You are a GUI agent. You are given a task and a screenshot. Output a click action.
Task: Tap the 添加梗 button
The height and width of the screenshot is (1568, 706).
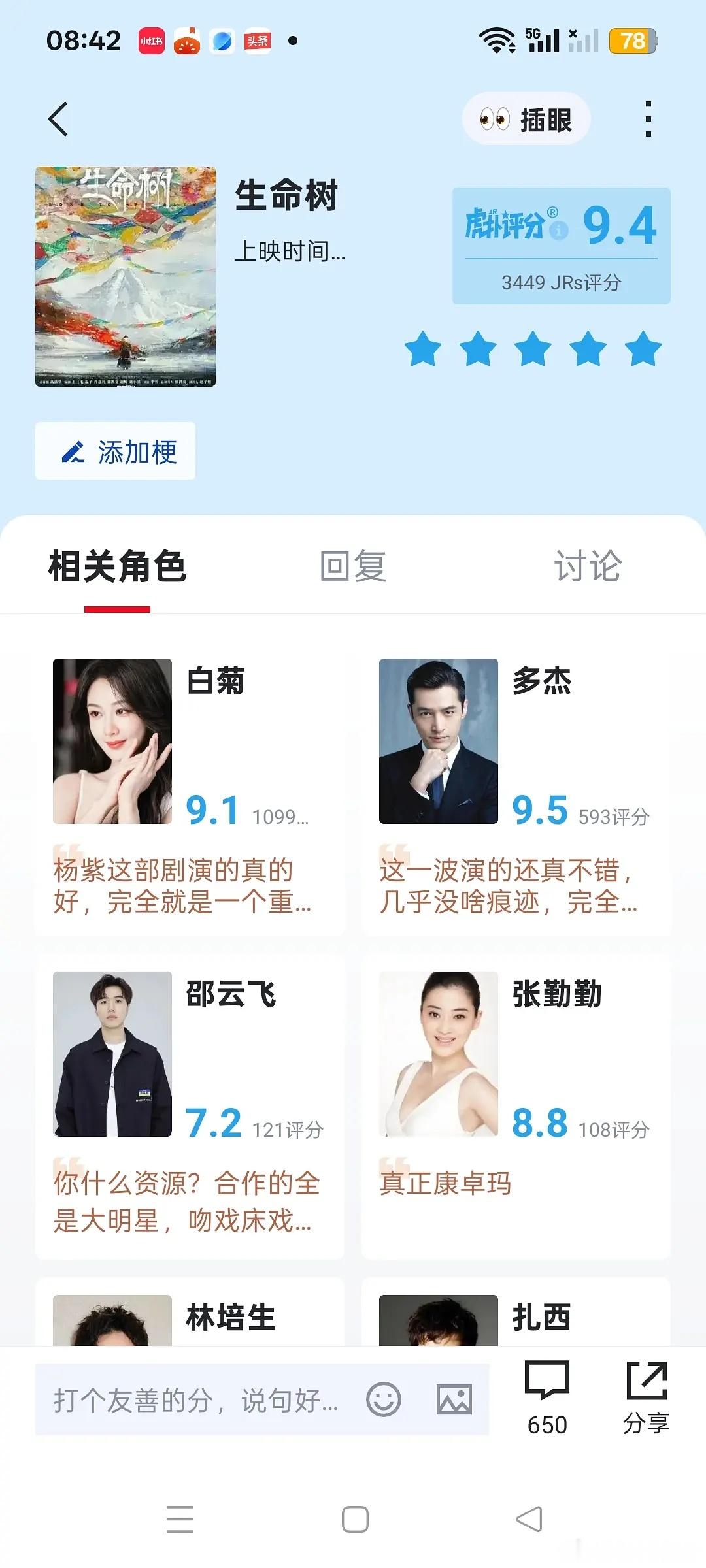[115, 451]
